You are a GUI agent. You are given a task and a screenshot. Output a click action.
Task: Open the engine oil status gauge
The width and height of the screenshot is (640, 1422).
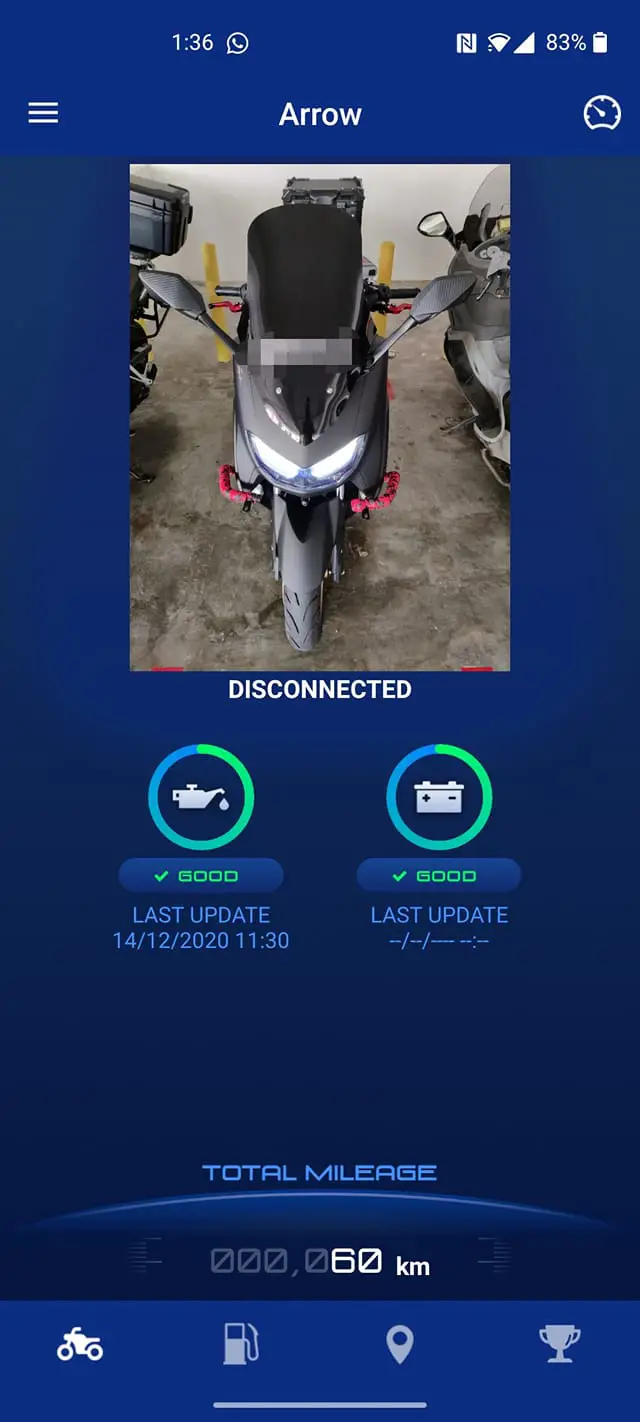click(201, 797)
